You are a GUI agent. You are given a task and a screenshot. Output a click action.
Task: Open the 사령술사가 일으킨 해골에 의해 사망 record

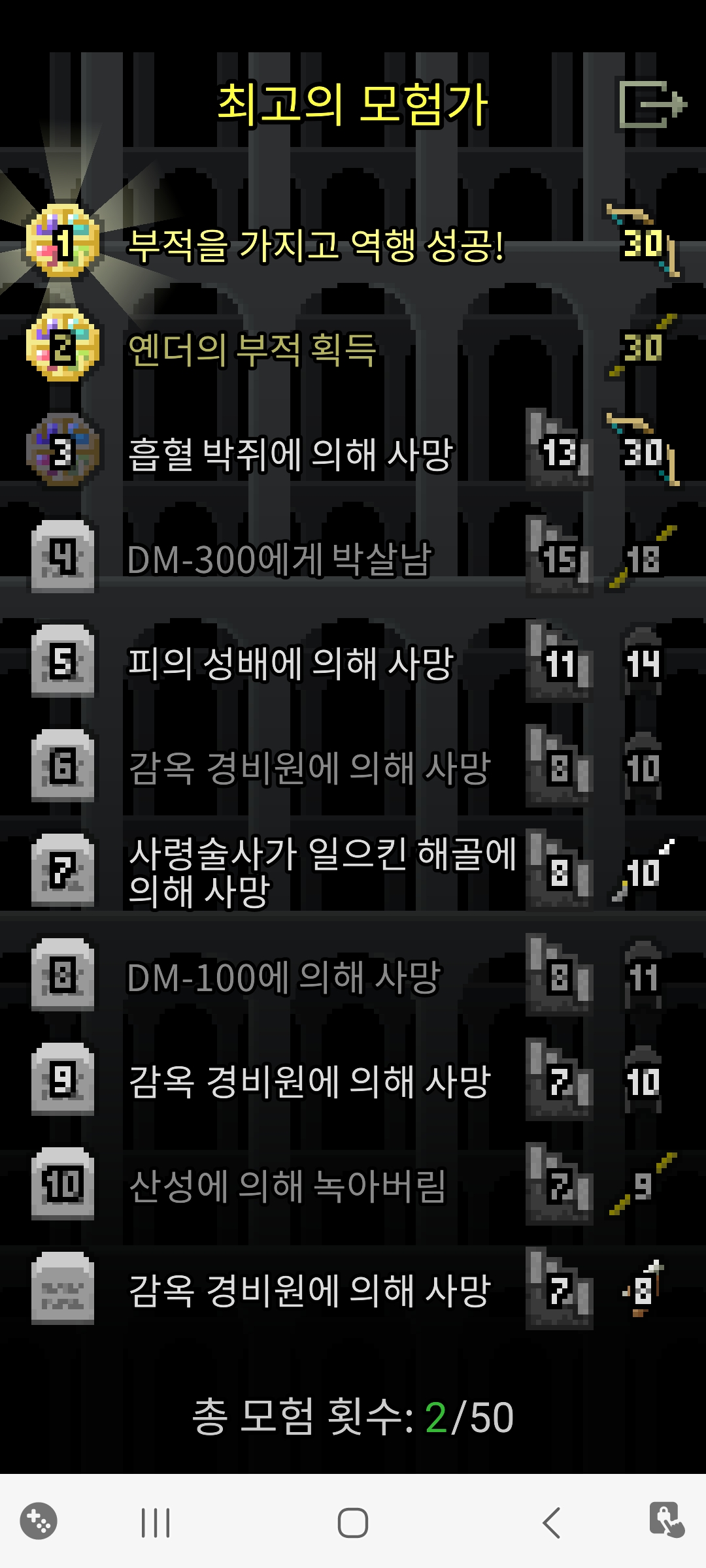323,872
